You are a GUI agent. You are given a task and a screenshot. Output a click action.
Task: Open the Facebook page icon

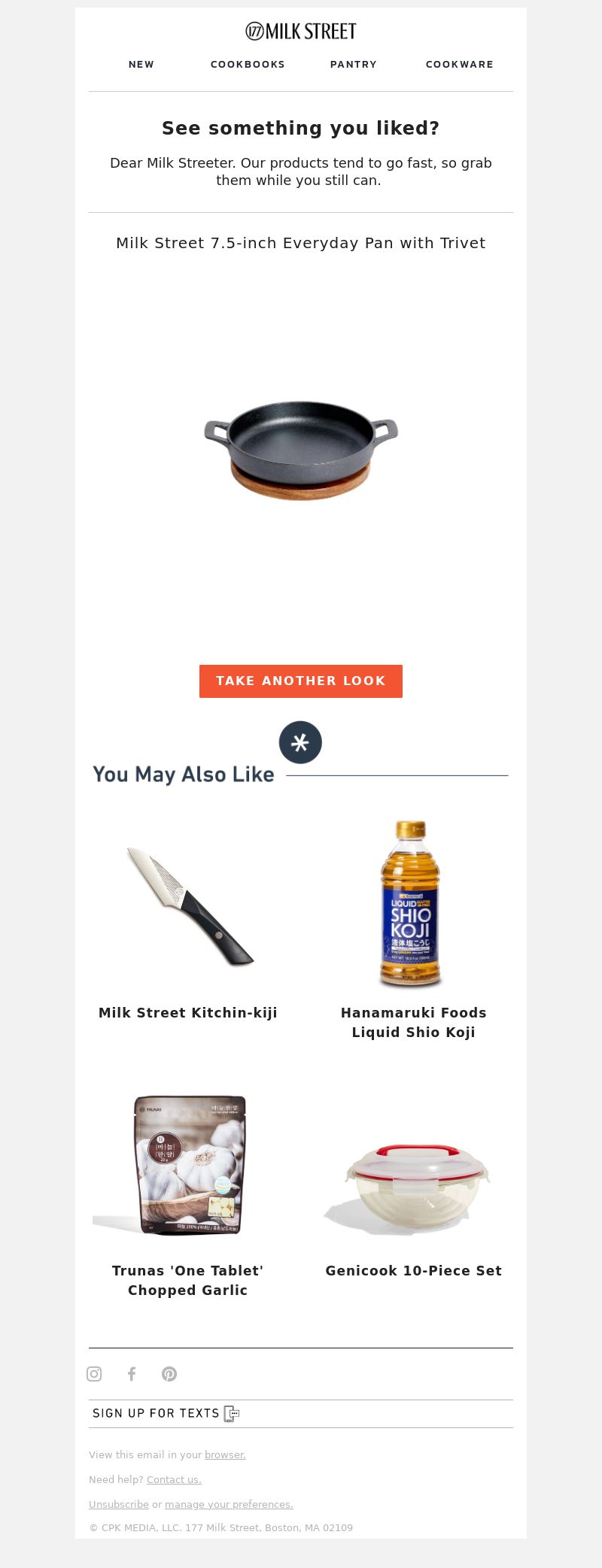coord(132,1374)
